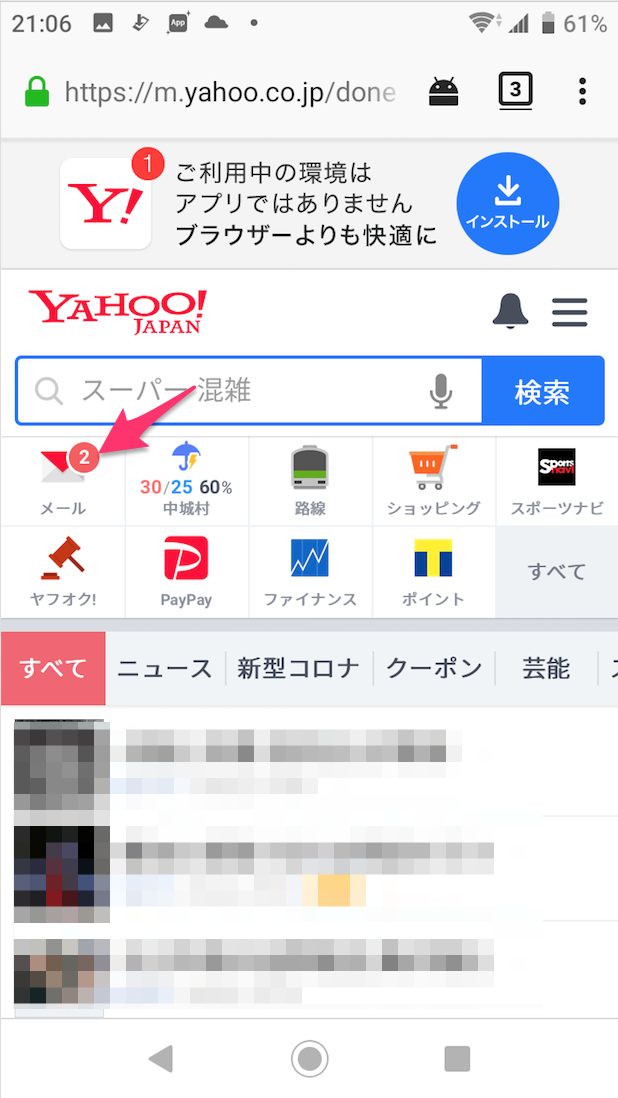Show all services via すべて tile
The image size is (618, 1098).
point(557,572)
